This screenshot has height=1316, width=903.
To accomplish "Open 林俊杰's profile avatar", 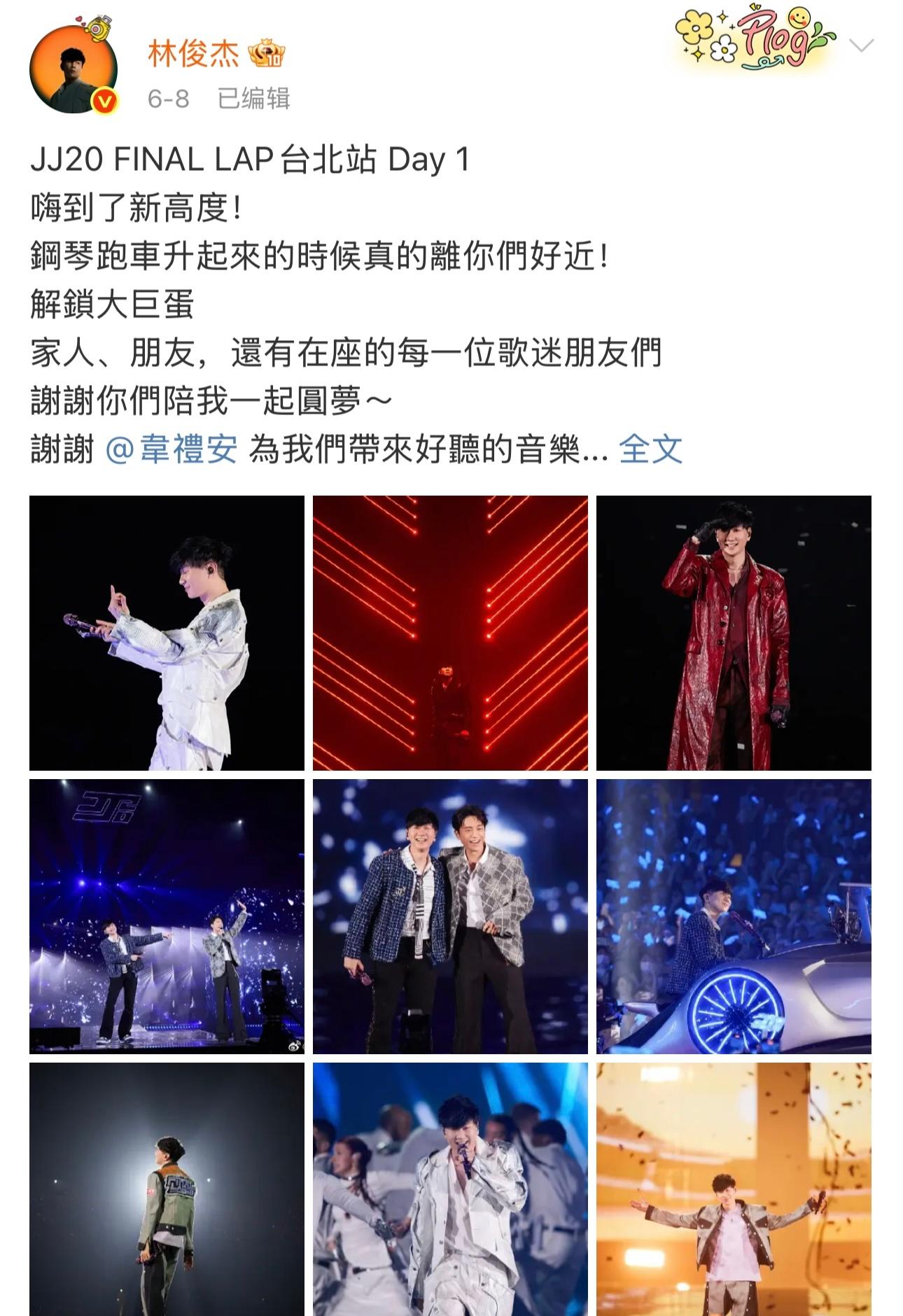I will [73, 69].
